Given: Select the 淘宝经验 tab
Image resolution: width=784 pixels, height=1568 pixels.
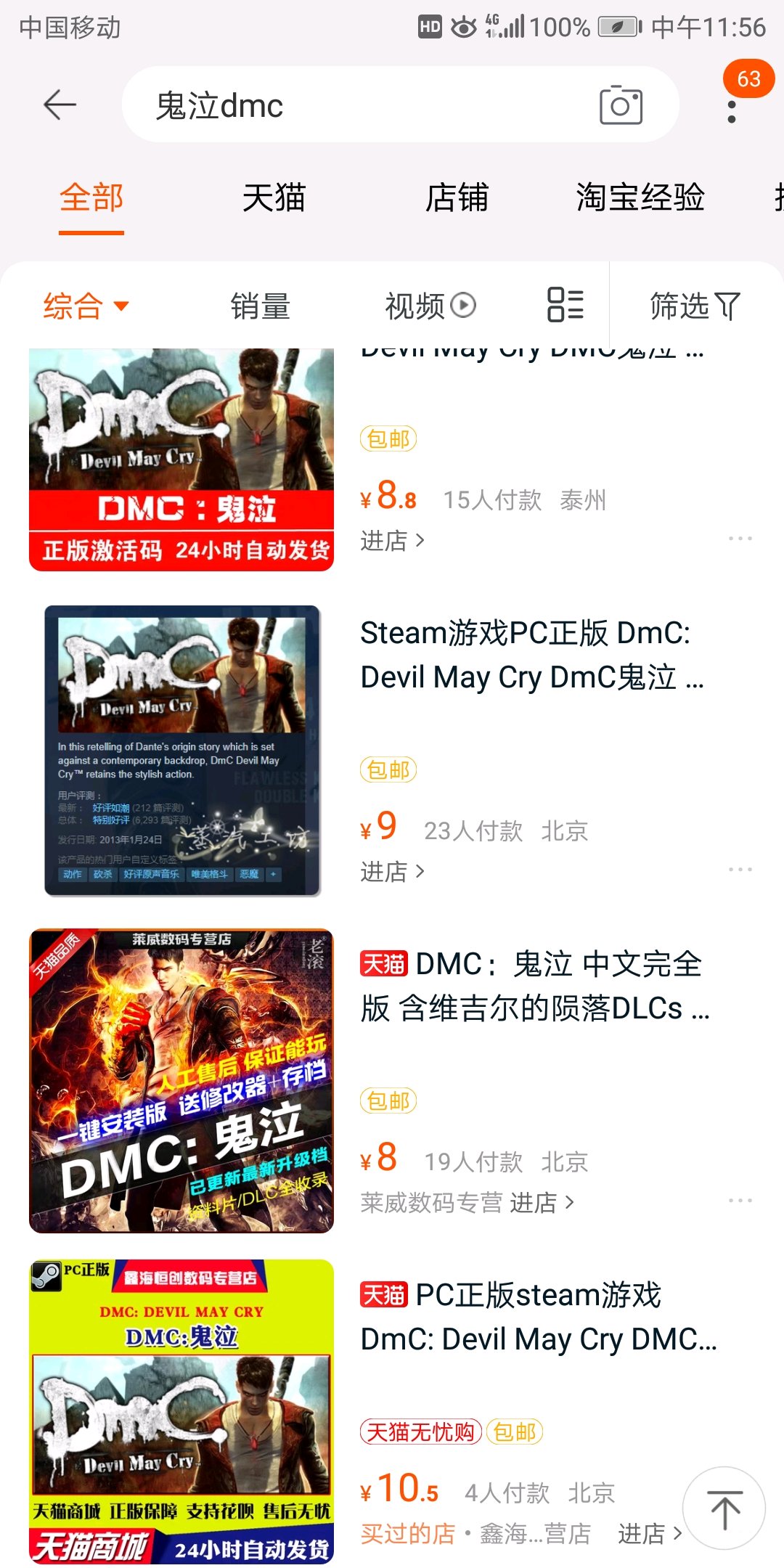Looking at the screenshot, I should (640, 198).
